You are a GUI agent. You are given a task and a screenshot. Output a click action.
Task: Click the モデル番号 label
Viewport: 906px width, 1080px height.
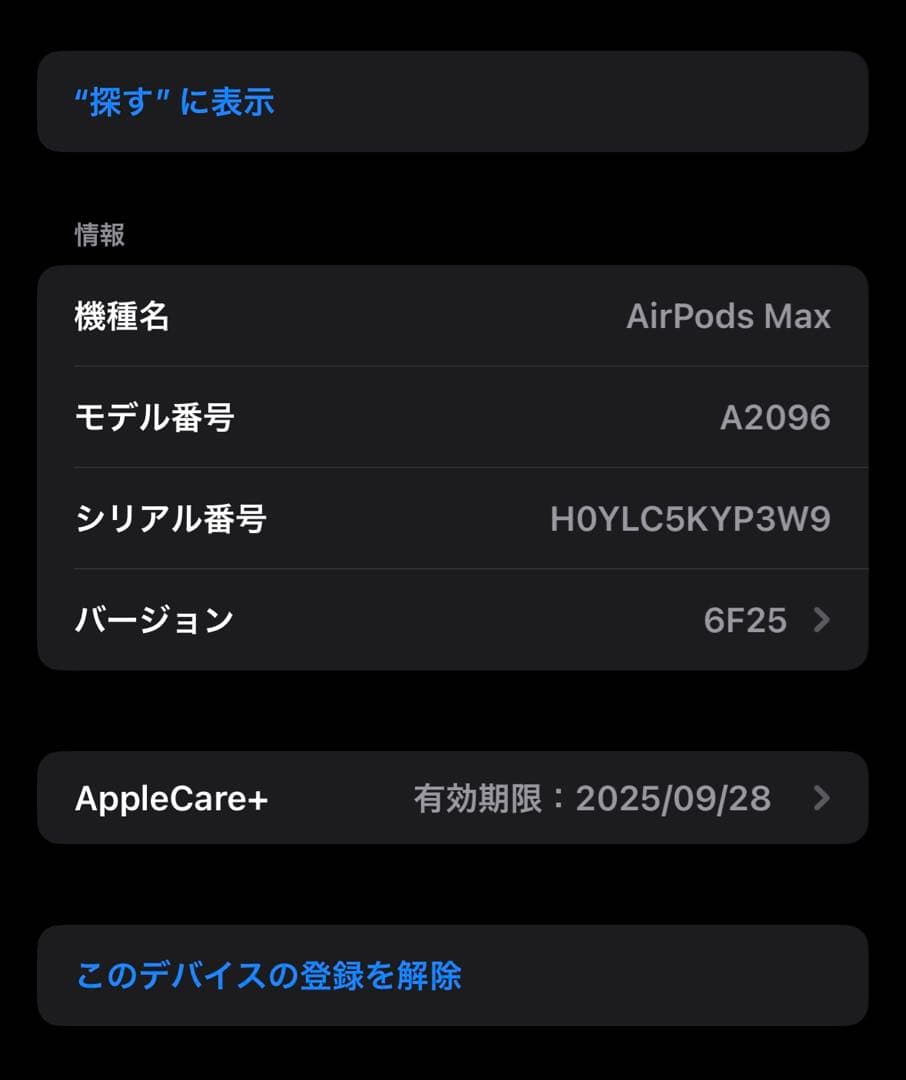(x=158, y=418)
